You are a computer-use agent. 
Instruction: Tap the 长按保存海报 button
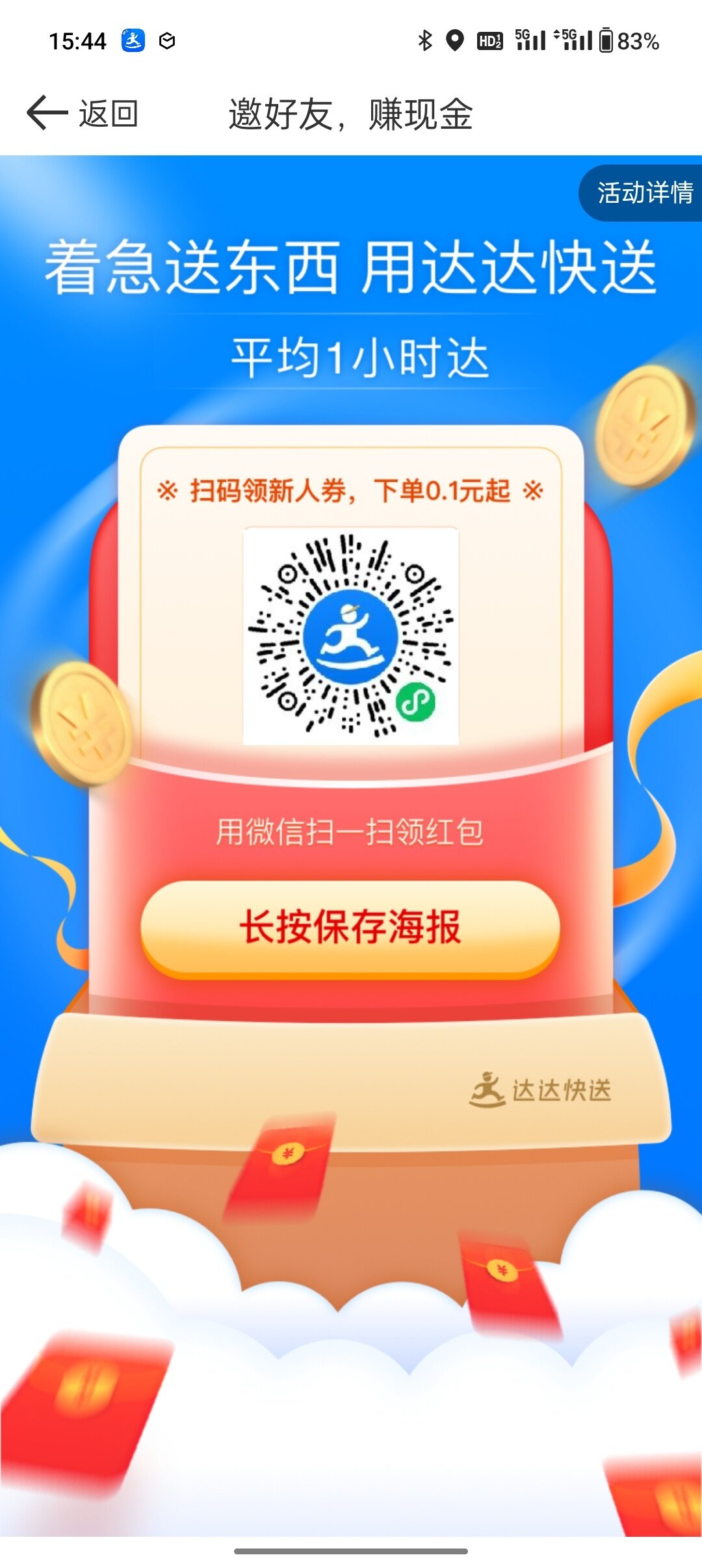click(x=350, y=926)
